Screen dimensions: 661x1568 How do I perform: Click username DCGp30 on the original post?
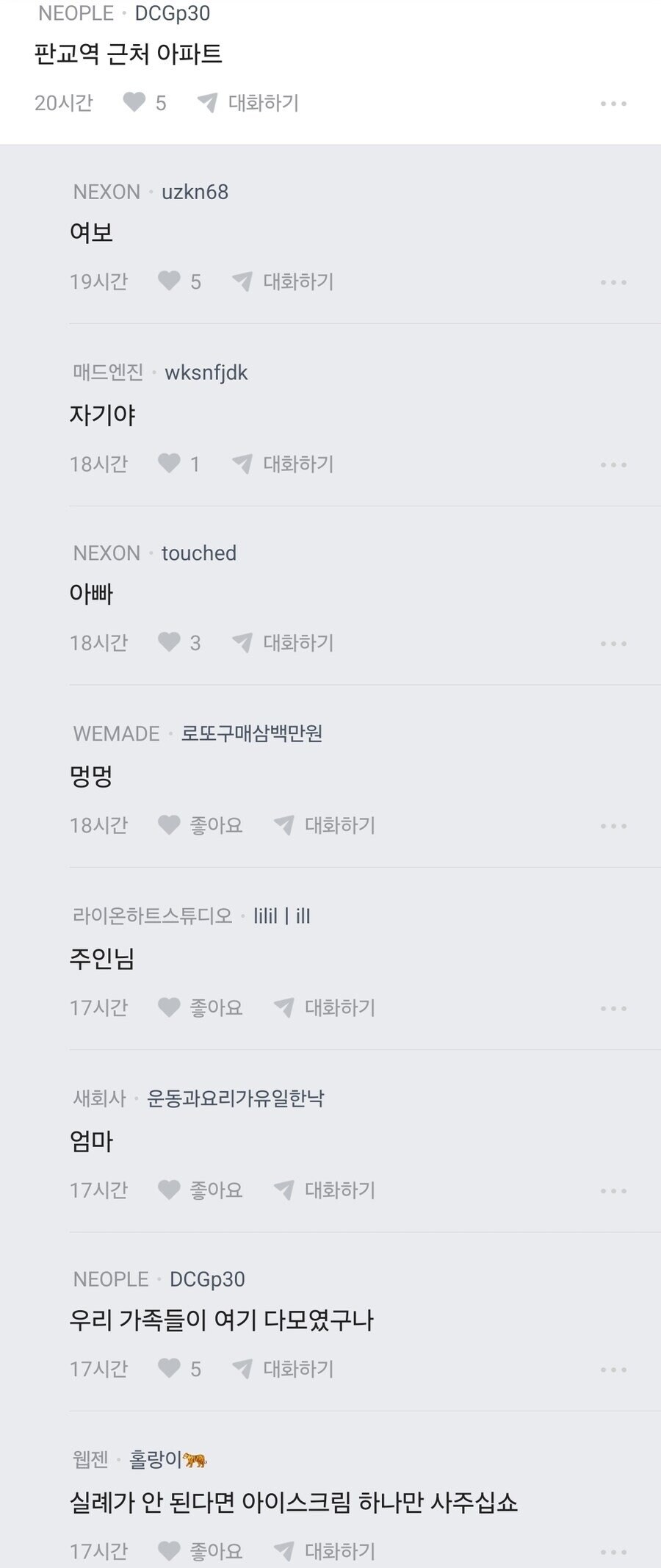173,12
